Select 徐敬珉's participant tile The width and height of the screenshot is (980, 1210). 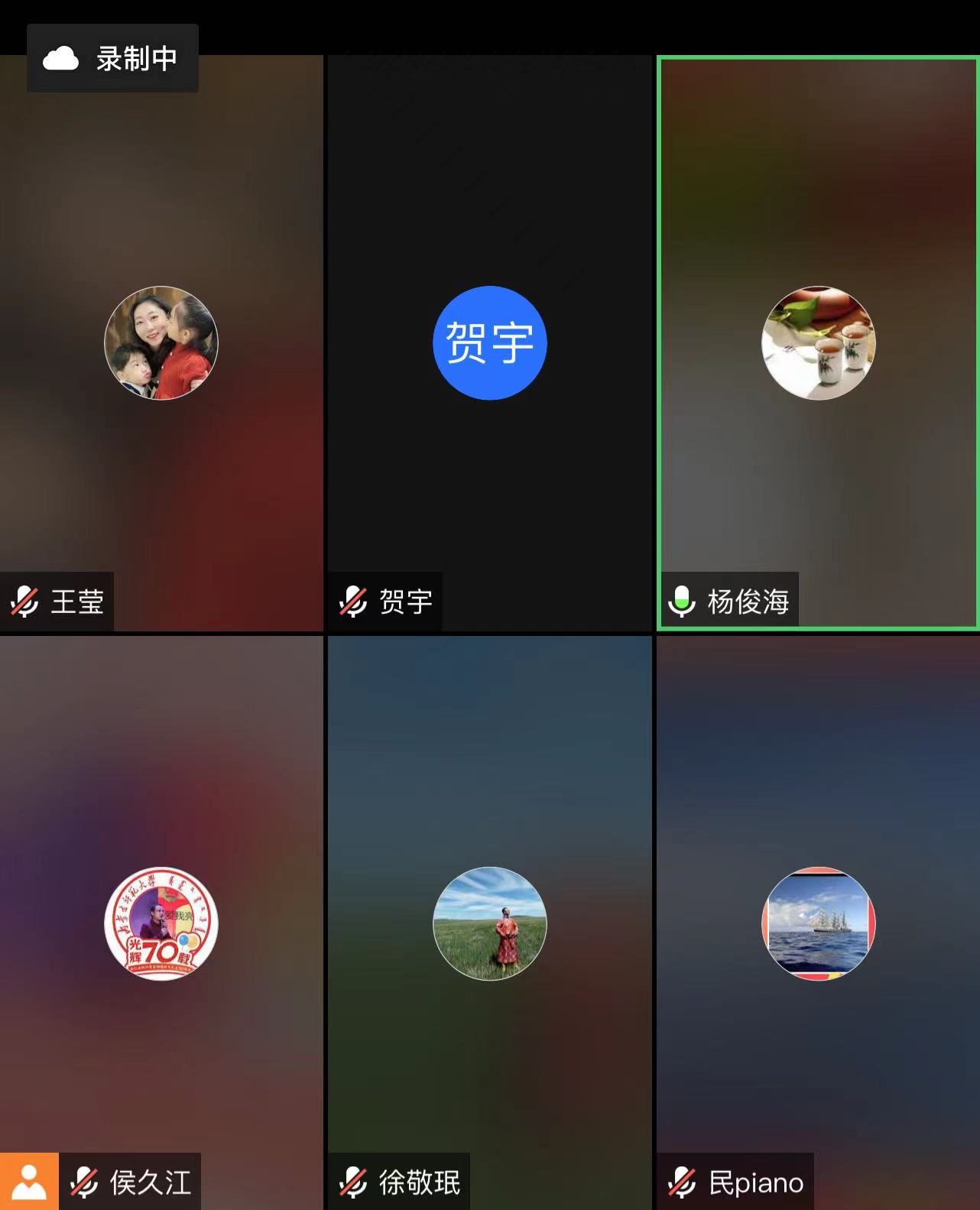(x=489, y=923)
